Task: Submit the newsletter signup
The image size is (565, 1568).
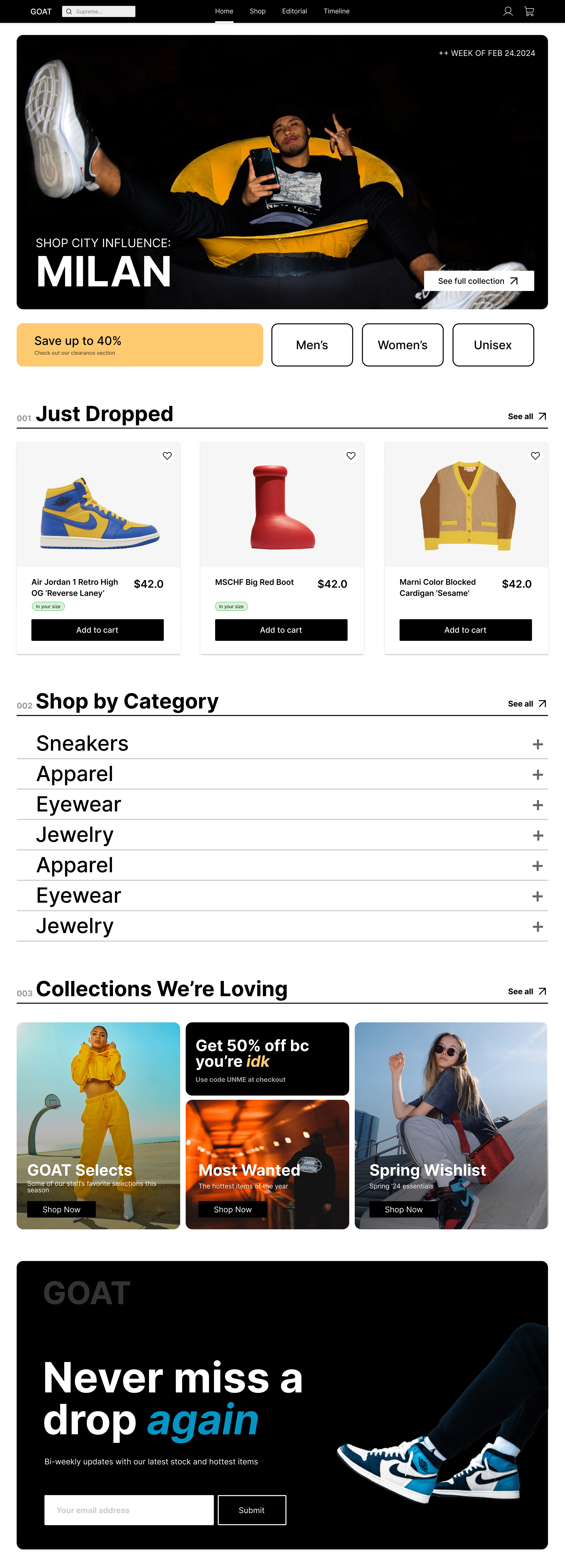Action: 251,1510
